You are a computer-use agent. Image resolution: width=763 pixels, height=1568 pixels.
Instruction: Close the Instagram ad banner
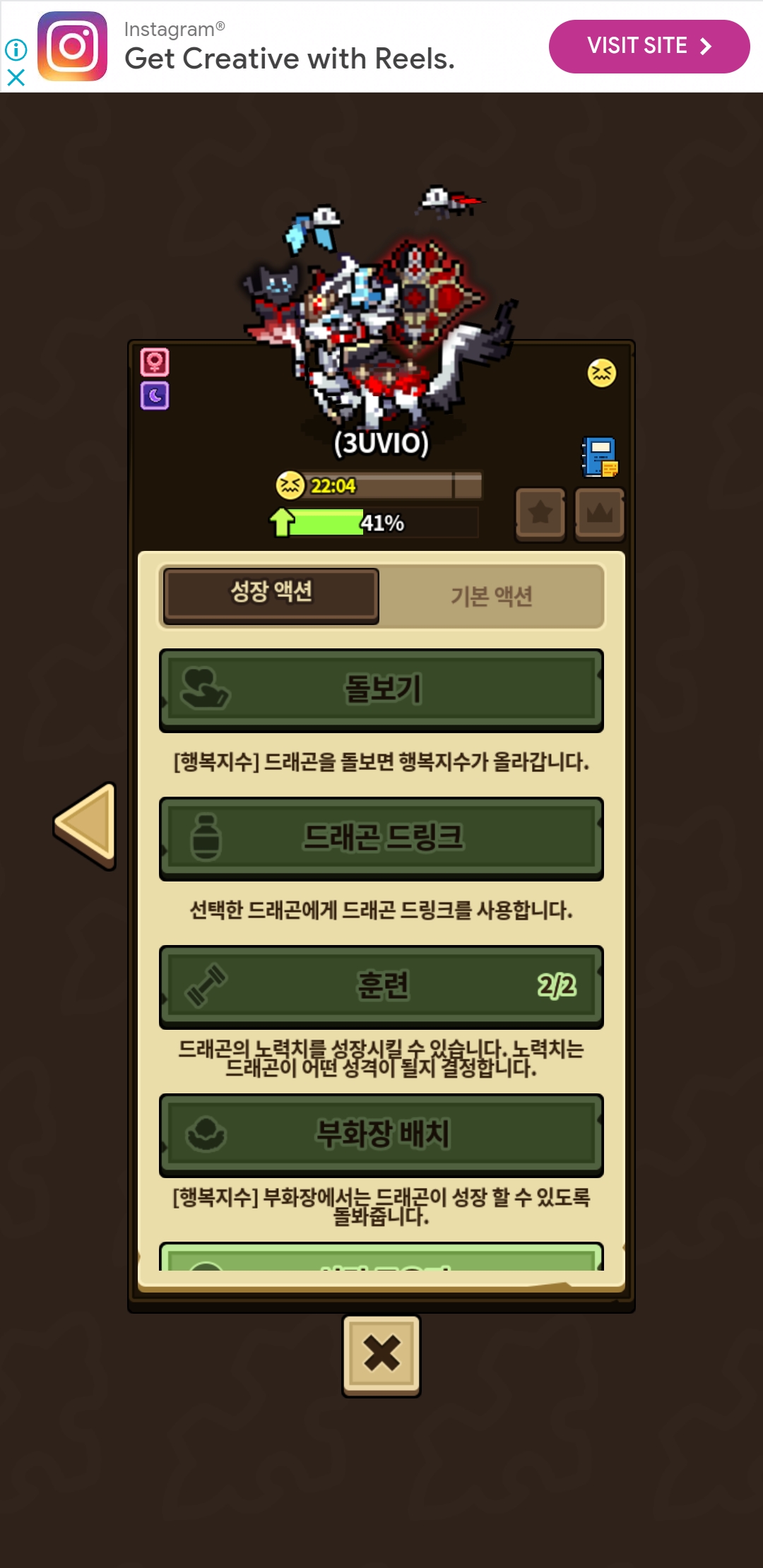click(x=16, y=77)
